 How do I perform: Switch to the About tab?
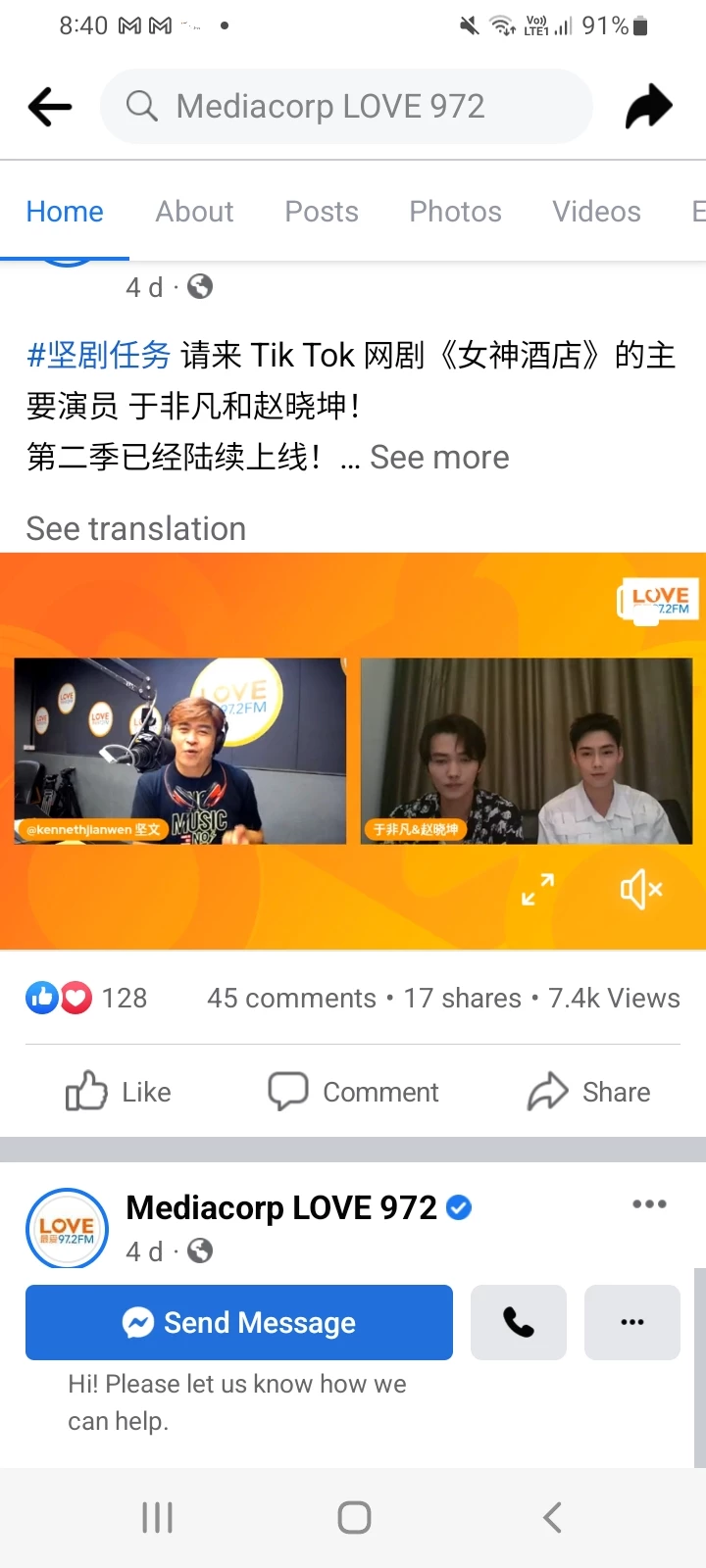[x=194, y=212]
